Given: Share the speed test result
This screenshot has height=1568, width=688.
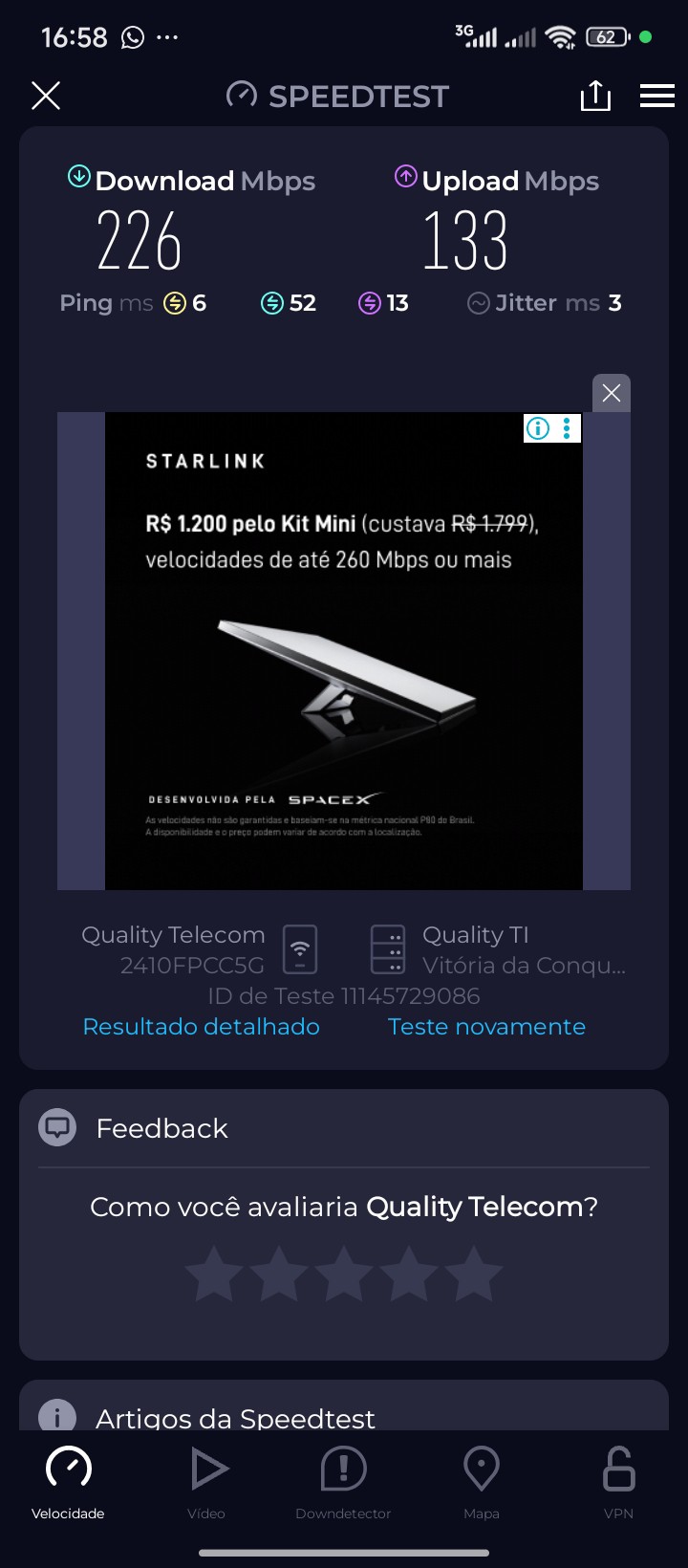Looking at the screenshot, I should coord(595,96).
